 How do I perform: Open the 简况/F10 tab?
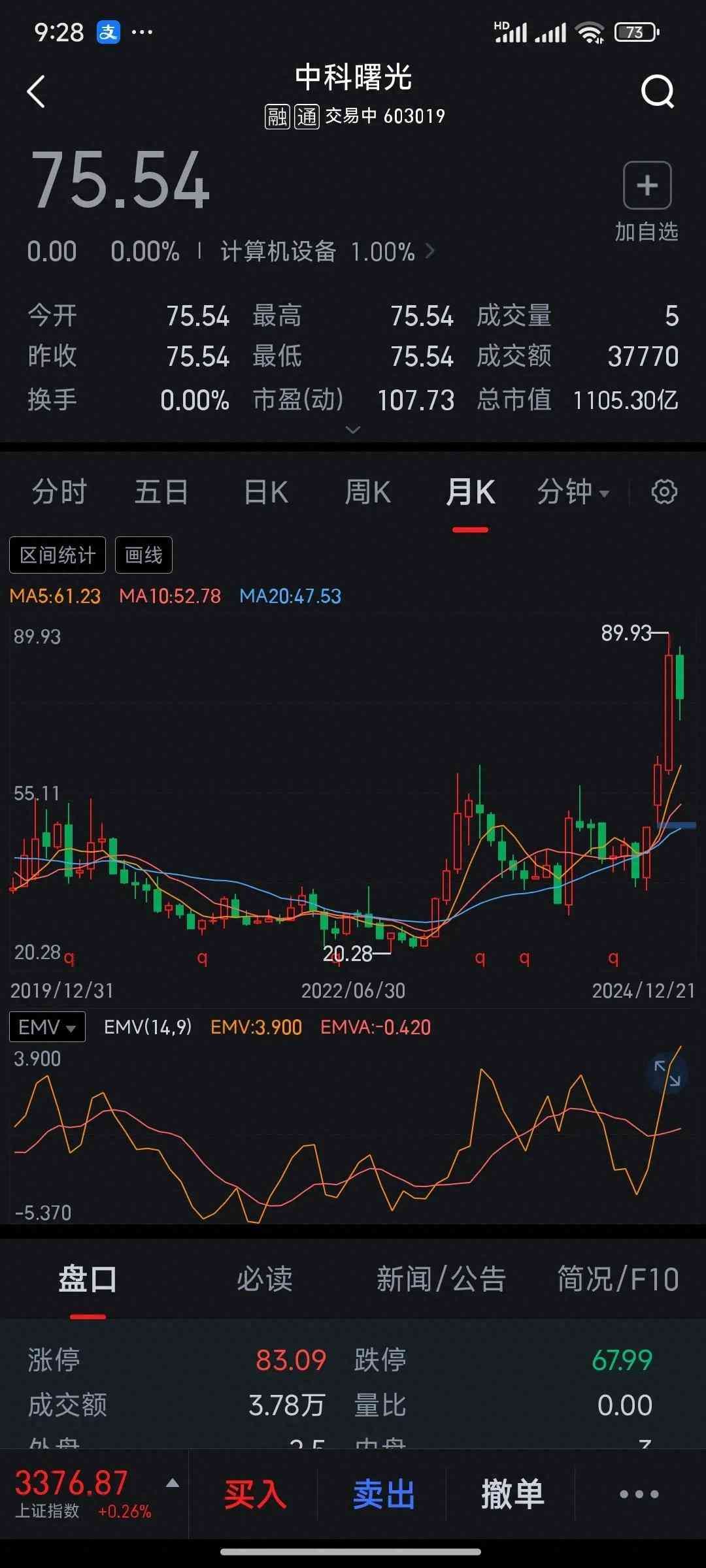(x=618, y=1279)
